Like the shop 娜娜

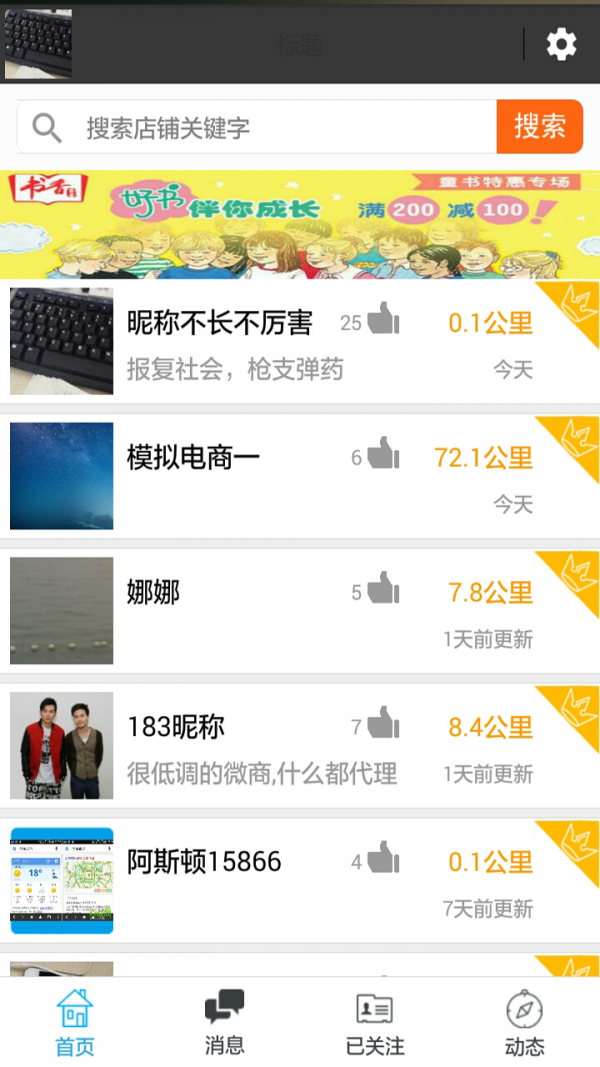tap(383, 590)
